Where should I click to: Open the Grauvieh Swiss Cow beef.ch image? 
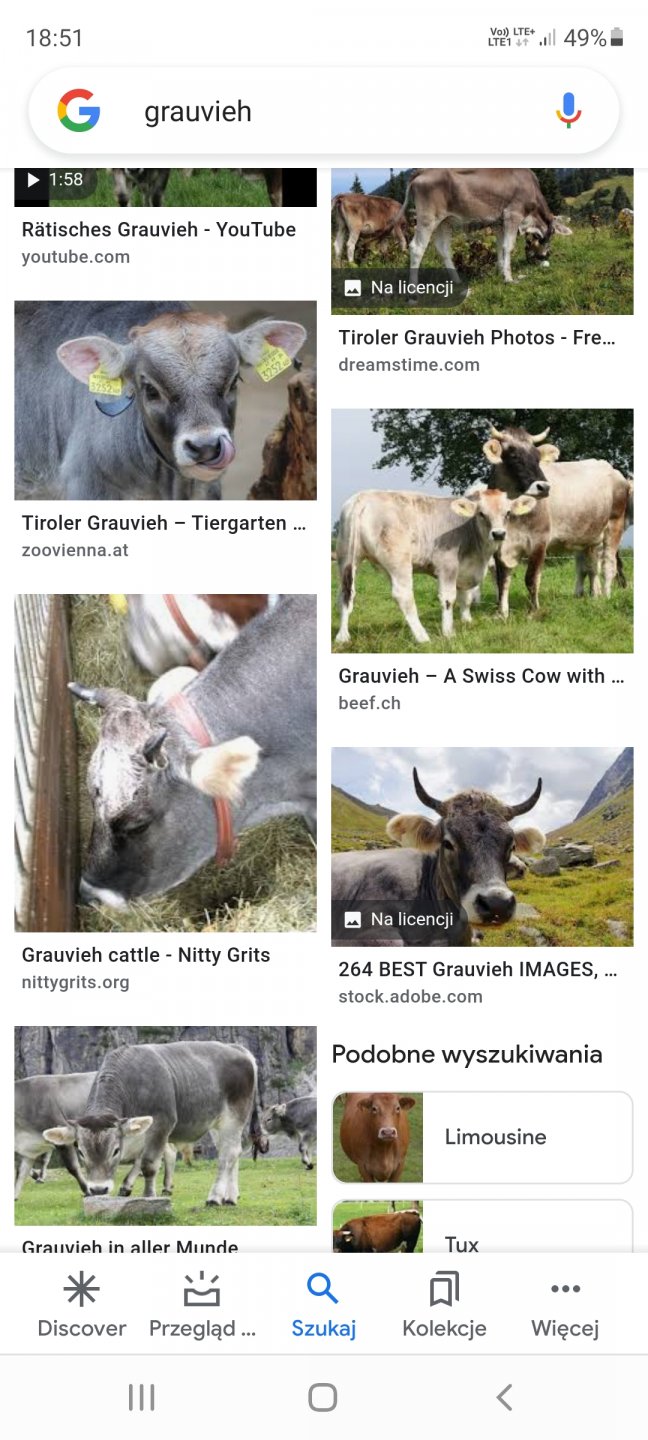point(482,530)
